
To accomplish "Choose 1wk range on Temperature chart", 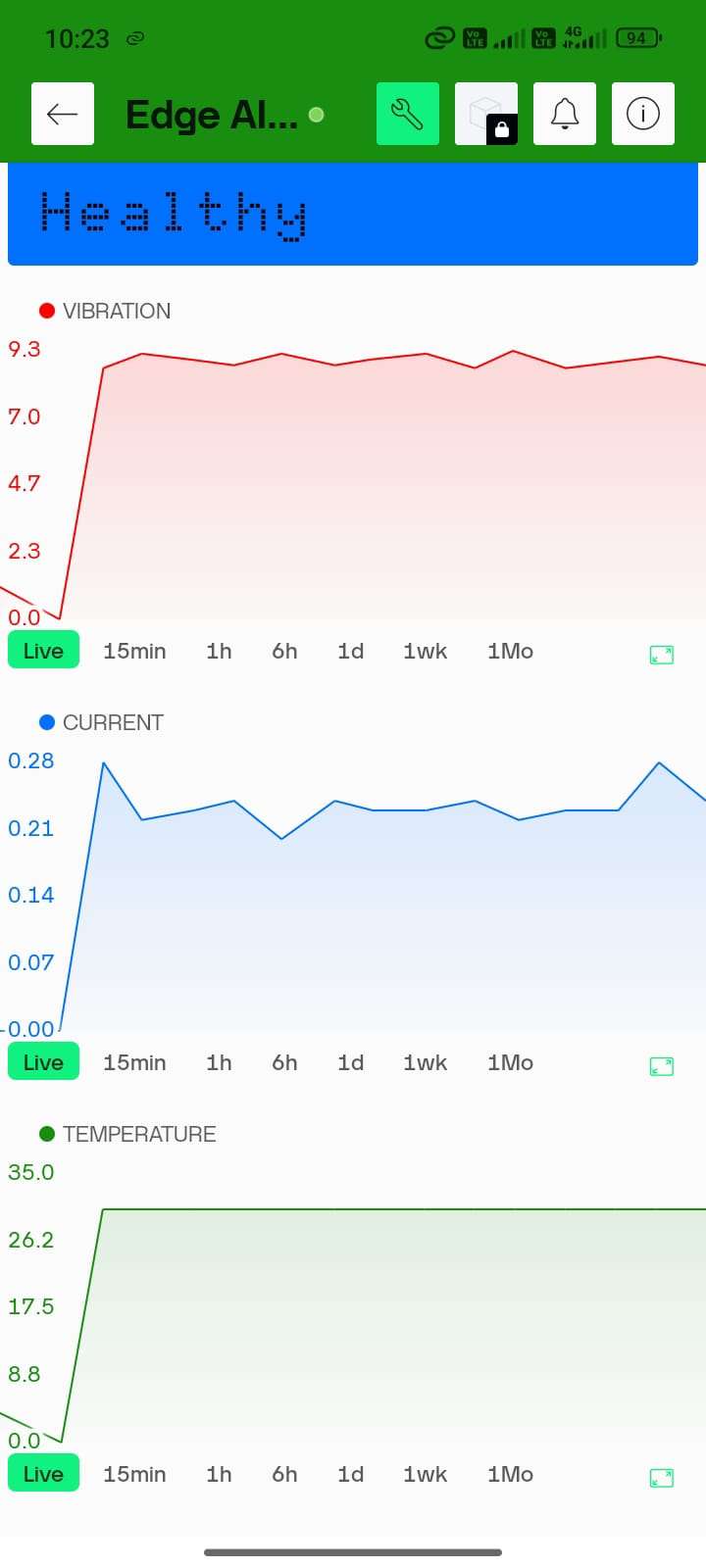I will [x=425, y=1474].
